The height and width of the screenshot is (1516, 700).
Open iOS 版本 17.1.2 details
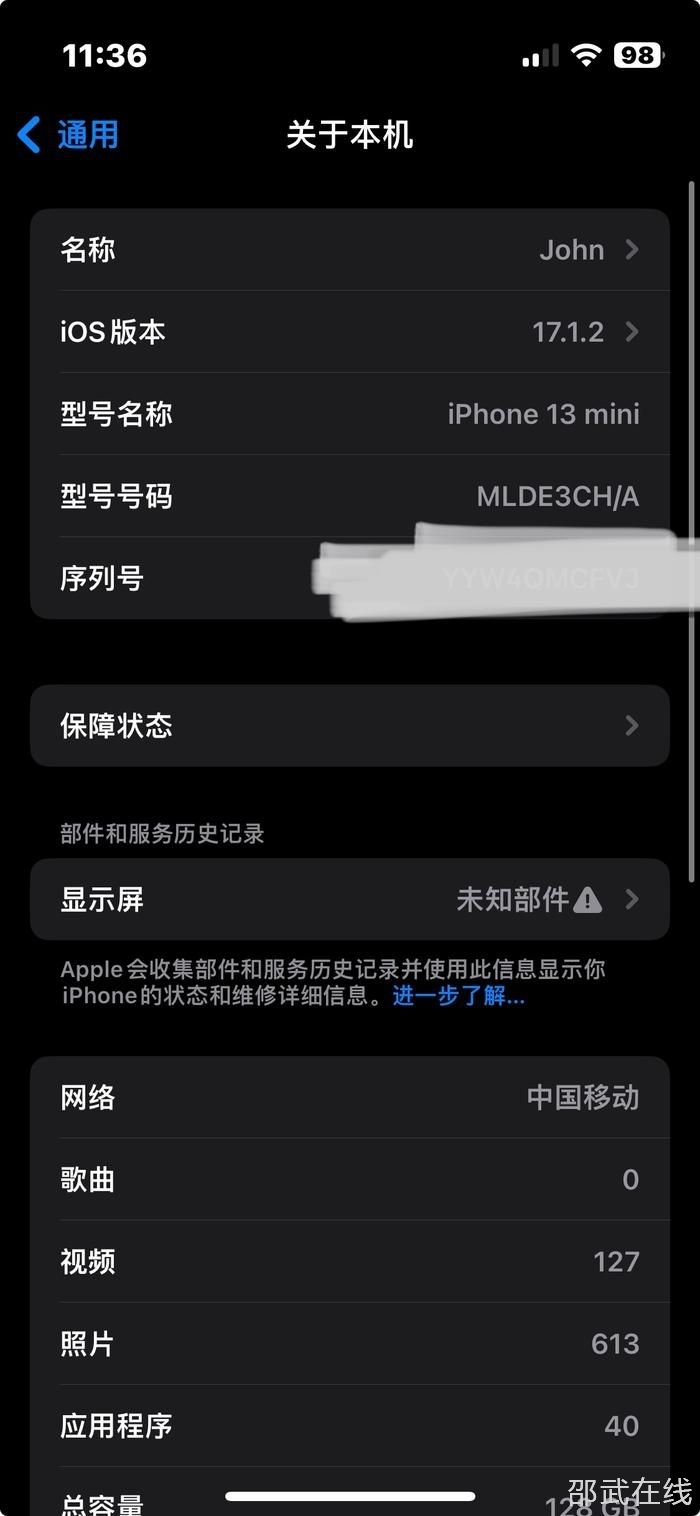click(349, 332)
